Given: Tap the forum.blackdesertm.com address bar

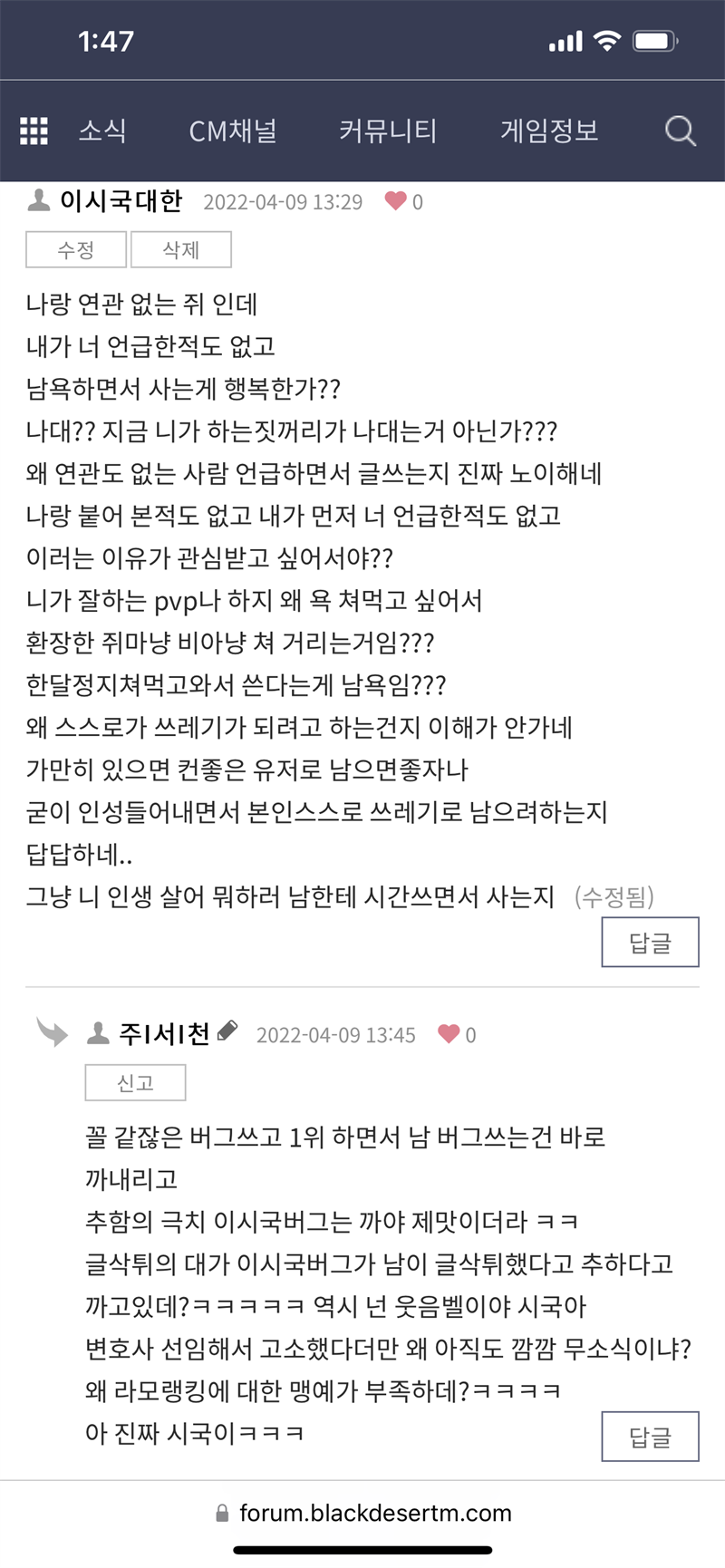Looking at the screenshot, I should [364, 1513].
